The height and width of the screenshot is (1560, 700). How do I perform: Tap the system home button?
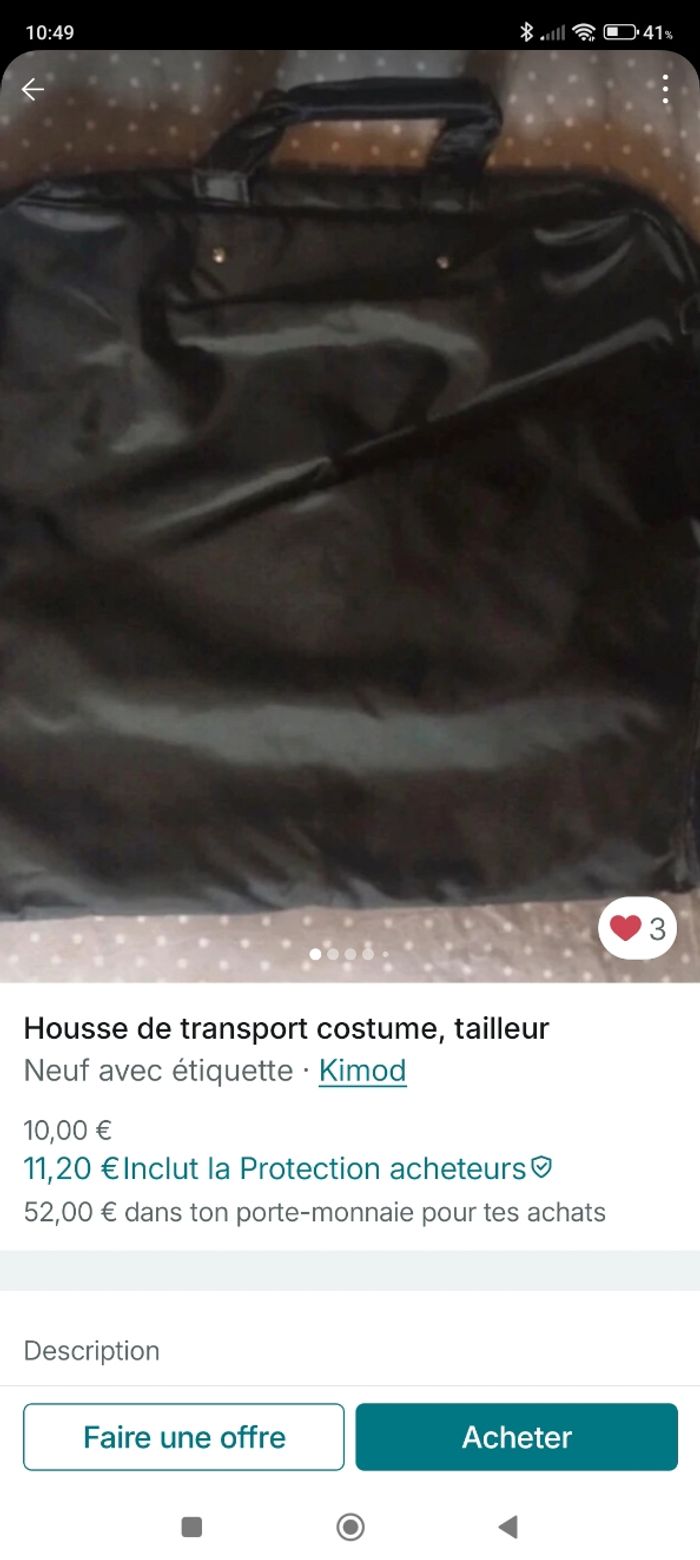coord(350,1526)
